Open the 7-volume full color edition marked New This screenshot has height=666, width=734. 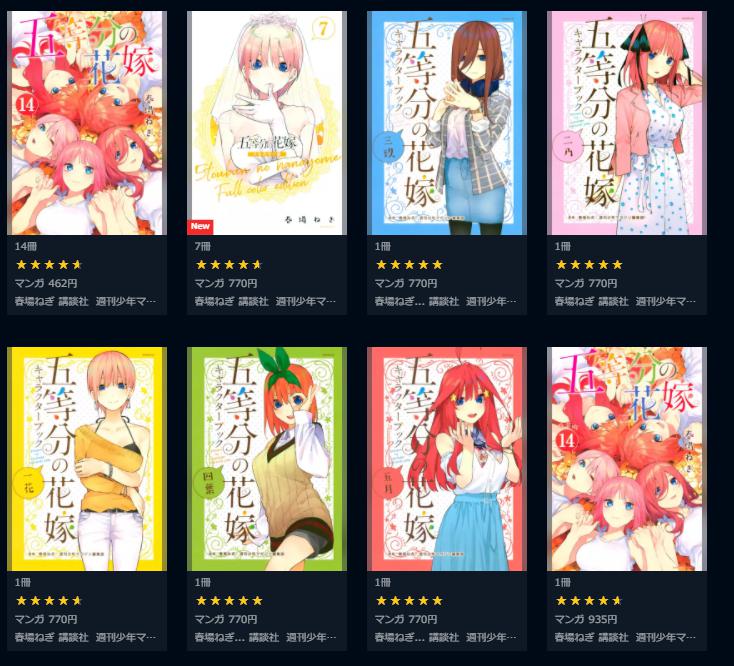(267, 124)
